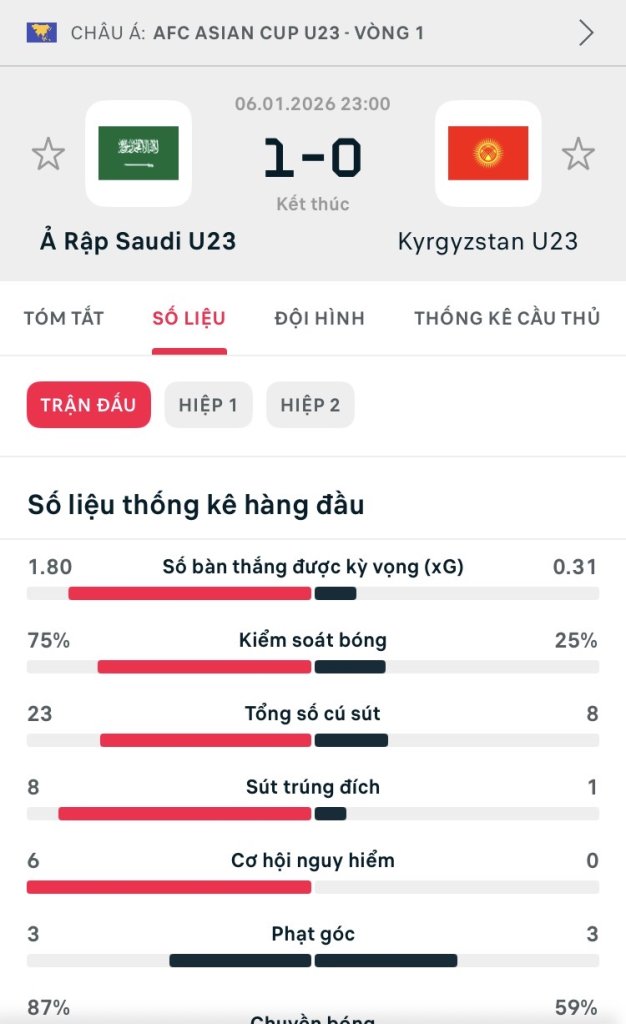Favorite the Ả Rập Saudi U23 team star
The width and height of the screenshot is (626, 1024).
pos(48,154)
